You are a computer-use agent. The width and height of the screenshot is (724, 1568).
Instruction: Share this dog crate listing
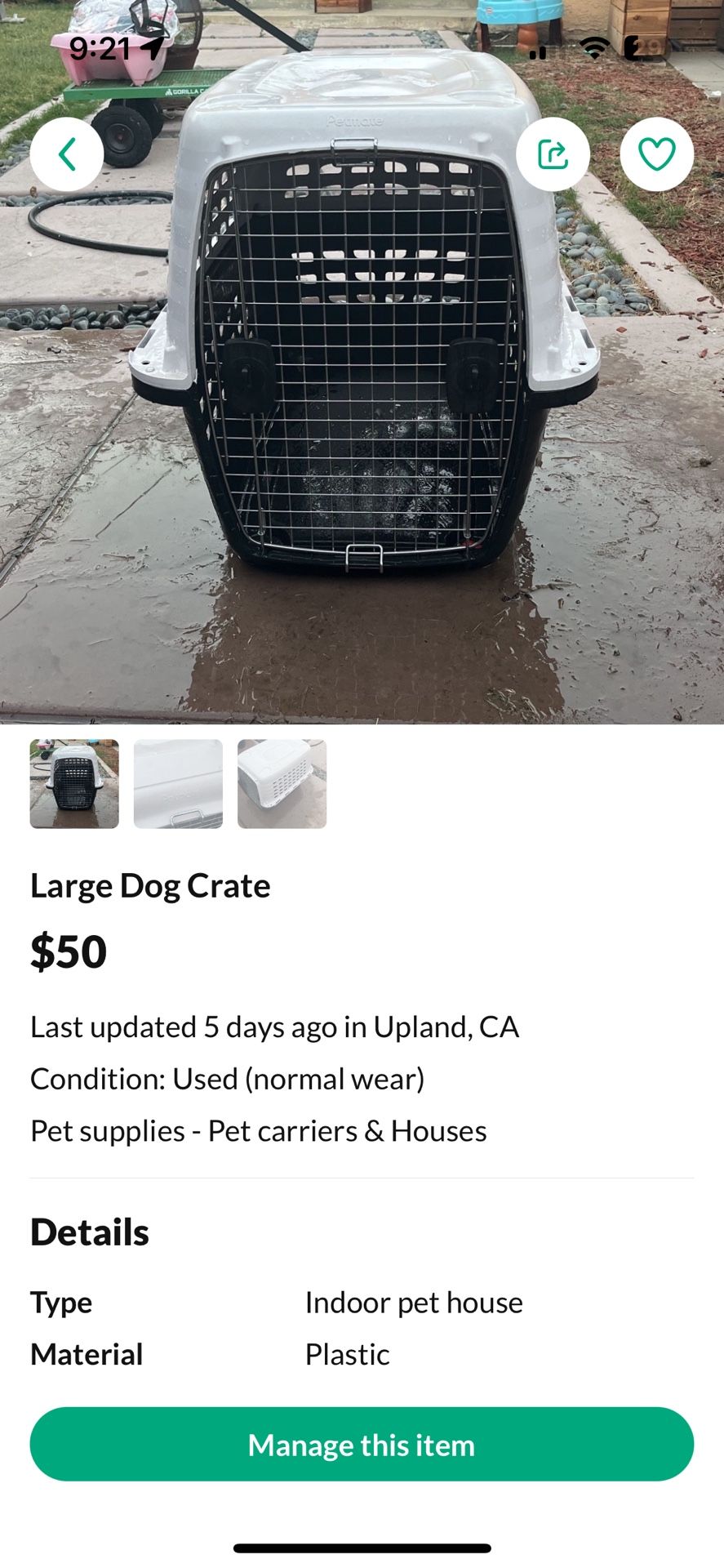pyautogui.click(x=553, y=154)
